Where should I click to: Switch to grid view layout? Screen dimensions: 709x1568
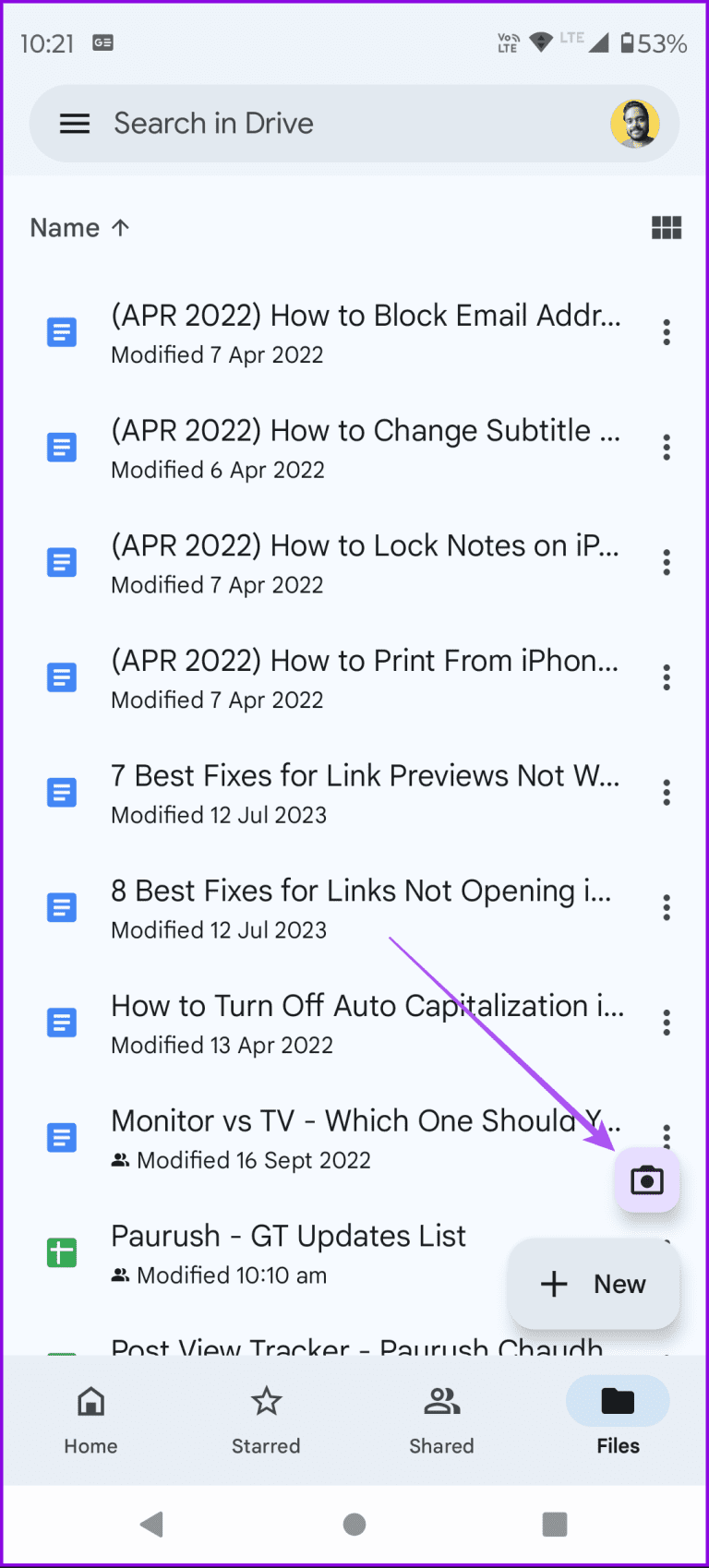pyautogui.click(x=667, y=227)
